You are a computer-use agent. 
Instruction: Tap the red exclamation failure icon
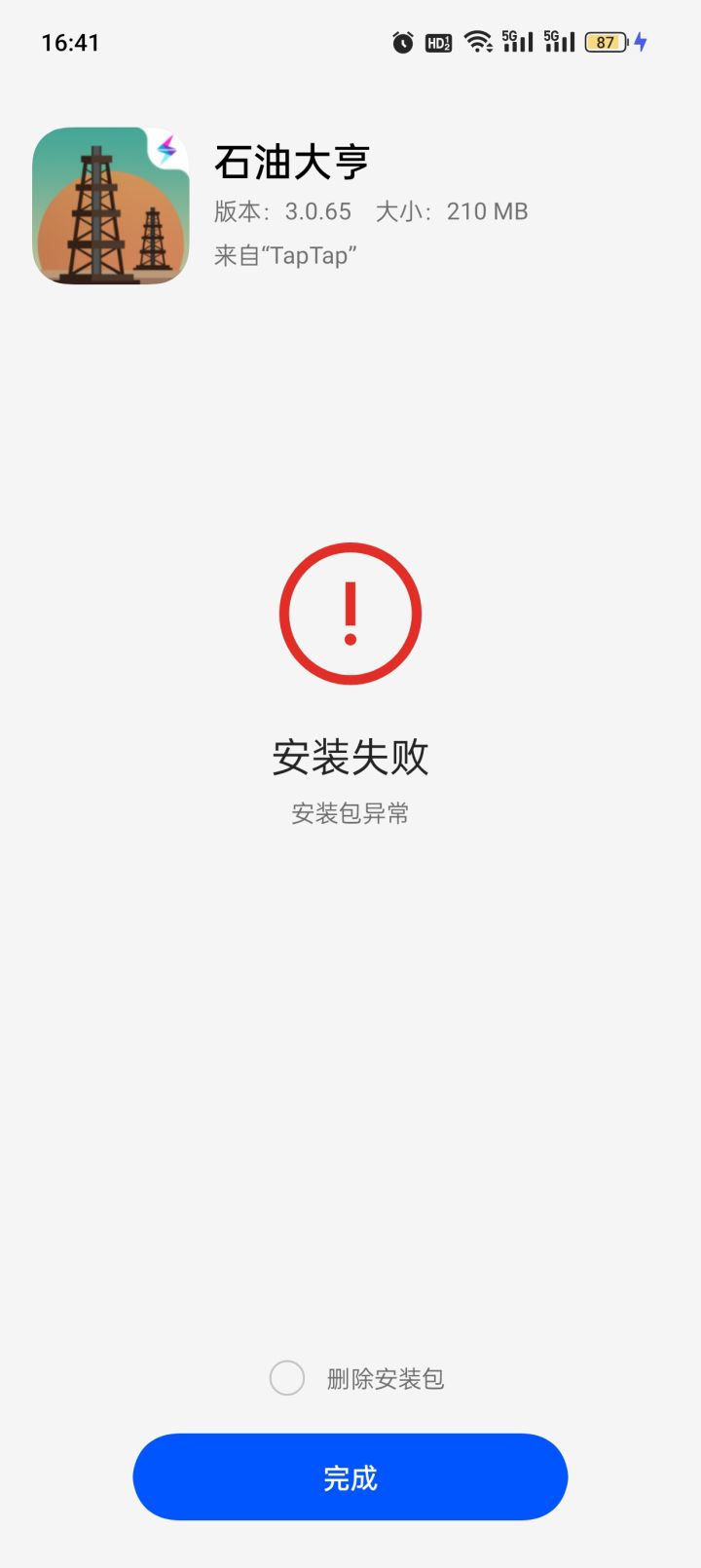[350, 614]
